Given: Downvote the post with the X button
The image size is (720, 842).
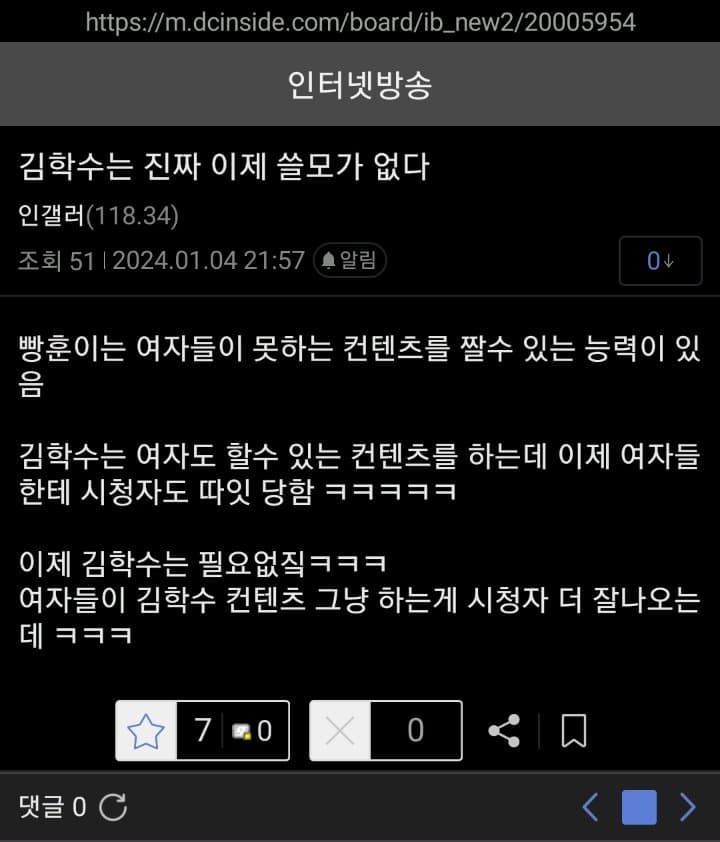Looking at the screenshot, I should click(340, 731).
